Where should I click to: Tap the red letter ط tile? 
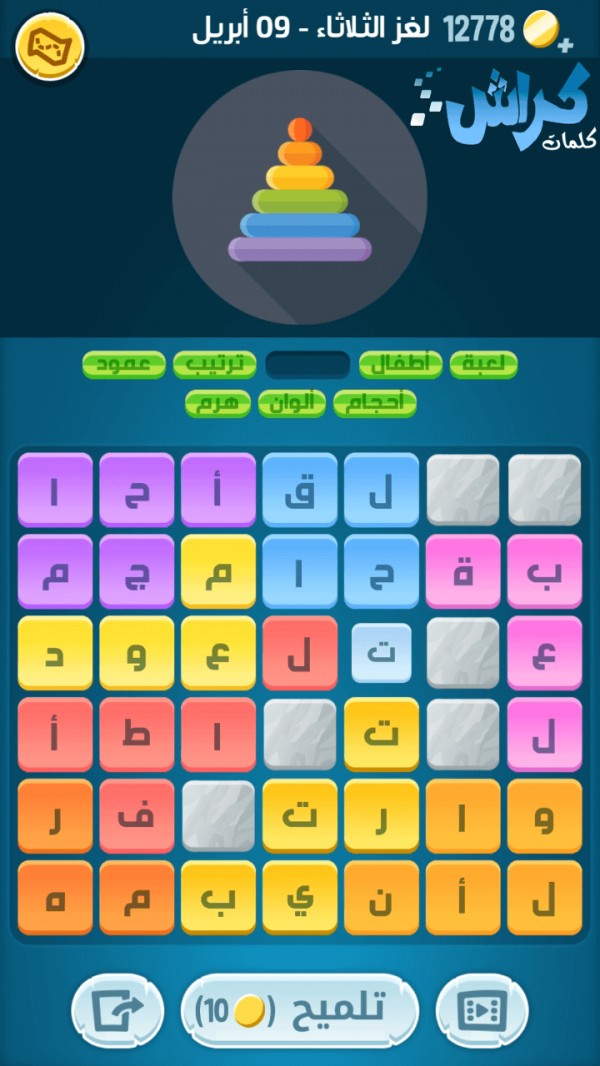coord(137,735)
